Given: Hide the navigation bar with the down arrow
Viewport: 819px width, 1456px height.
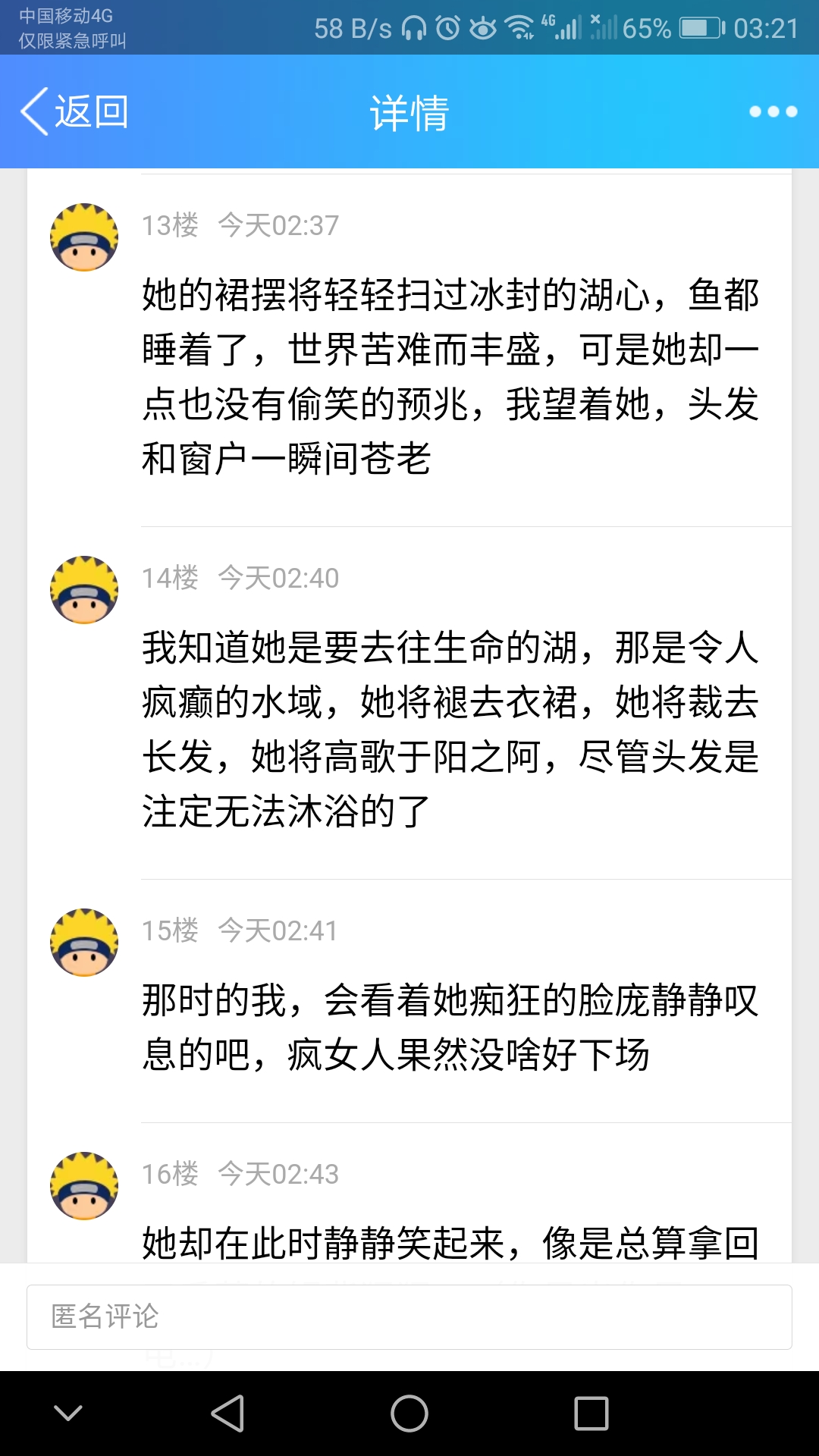Looking at the screenshot, I should (x=68, y=1414).
